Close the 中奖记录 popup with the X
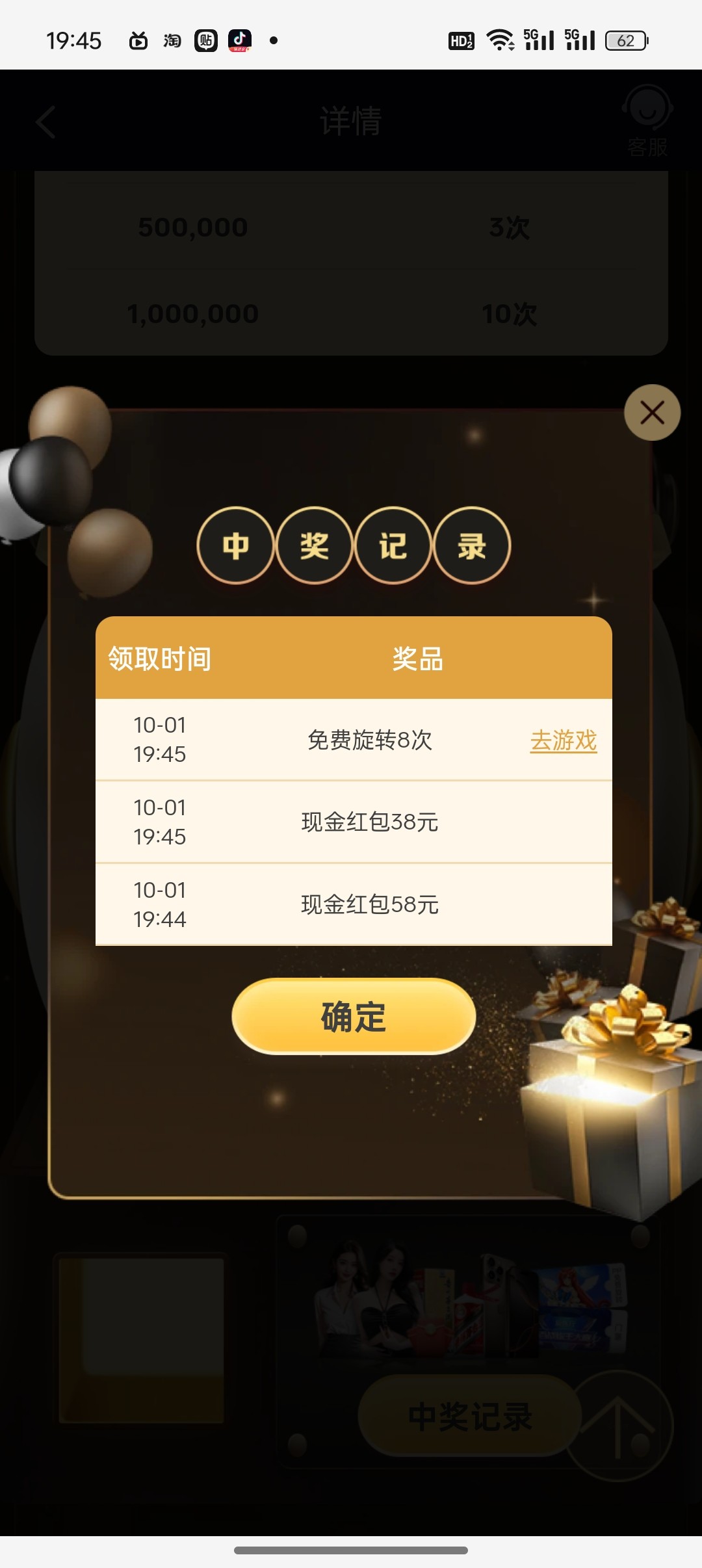 (652, 413)
